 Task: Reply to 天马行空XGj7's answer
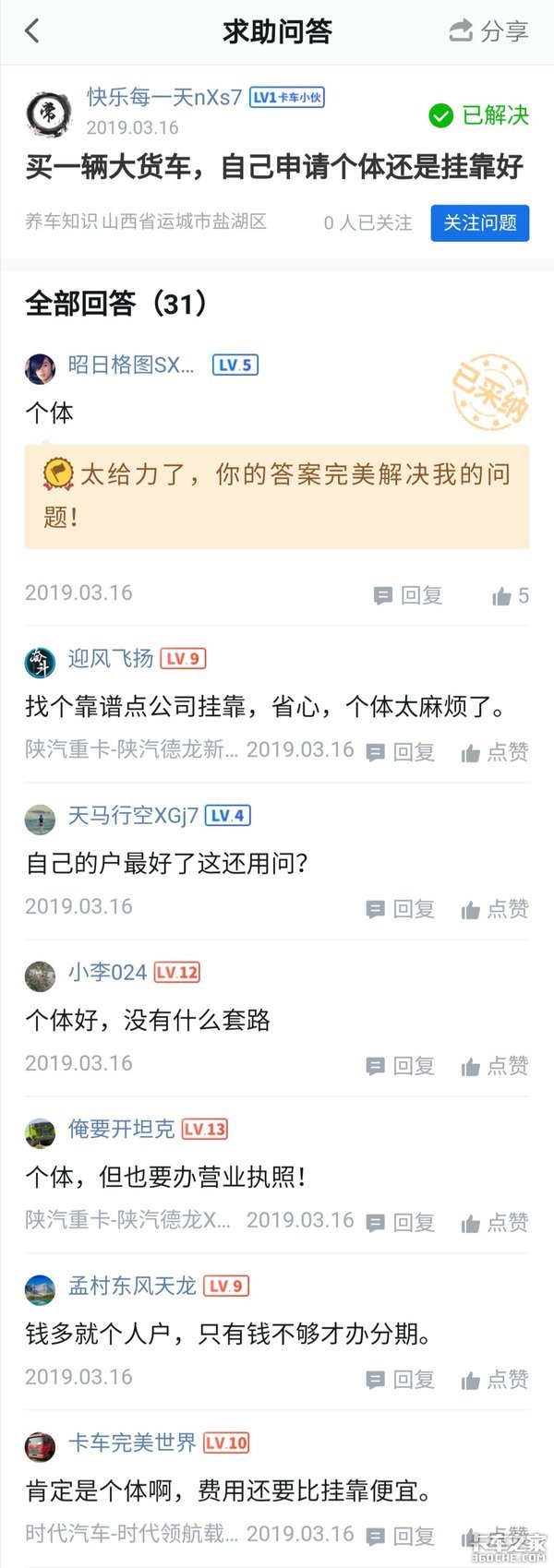click(401, 909)
